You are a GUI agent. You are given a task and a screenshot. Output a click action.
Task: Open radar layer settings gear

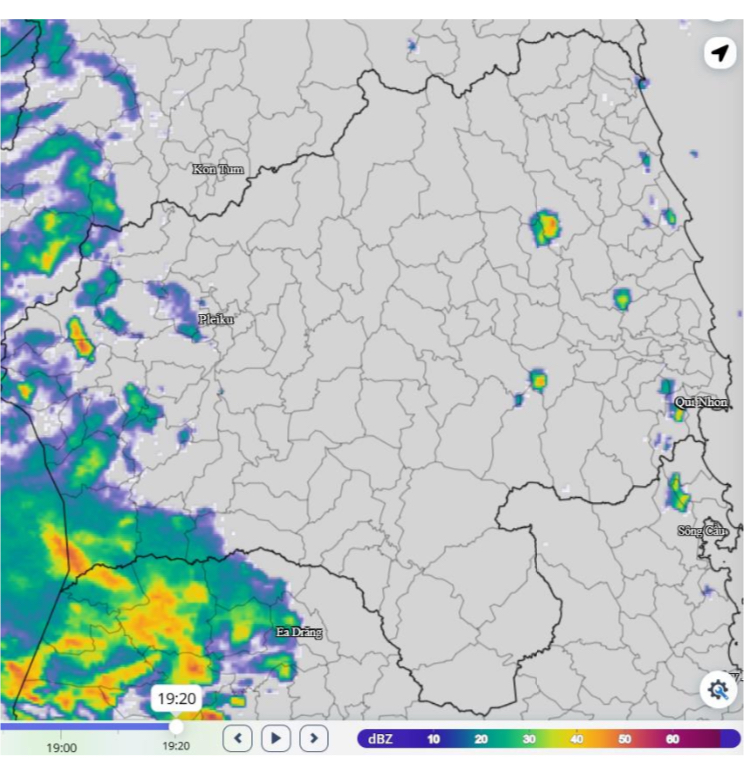coord(717,689)
